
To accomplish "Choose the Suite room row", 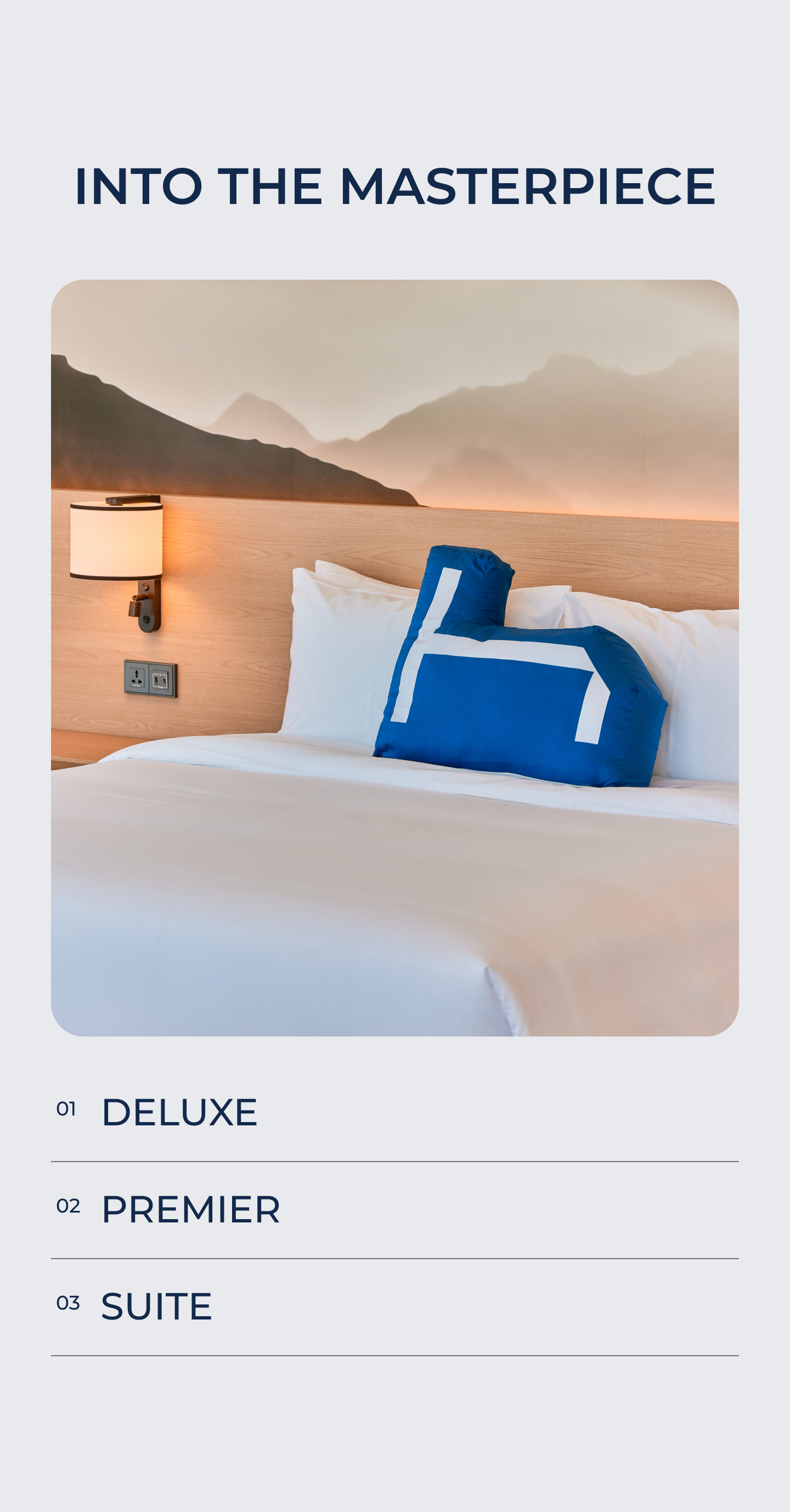I will [x=156, y=1306].
